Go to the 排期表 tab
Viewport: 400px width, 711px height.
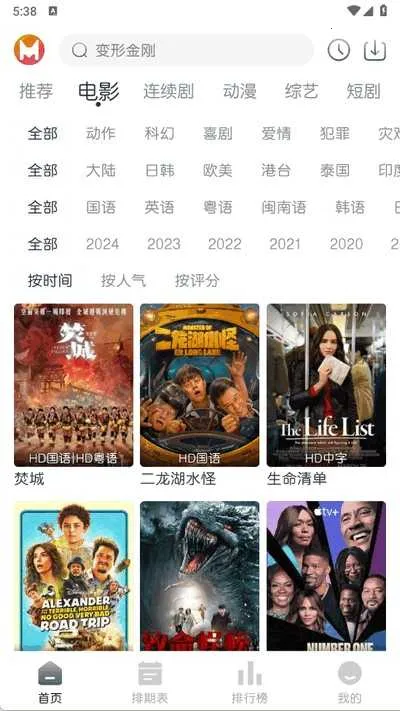pyautogui.click(x=150, y=682)
